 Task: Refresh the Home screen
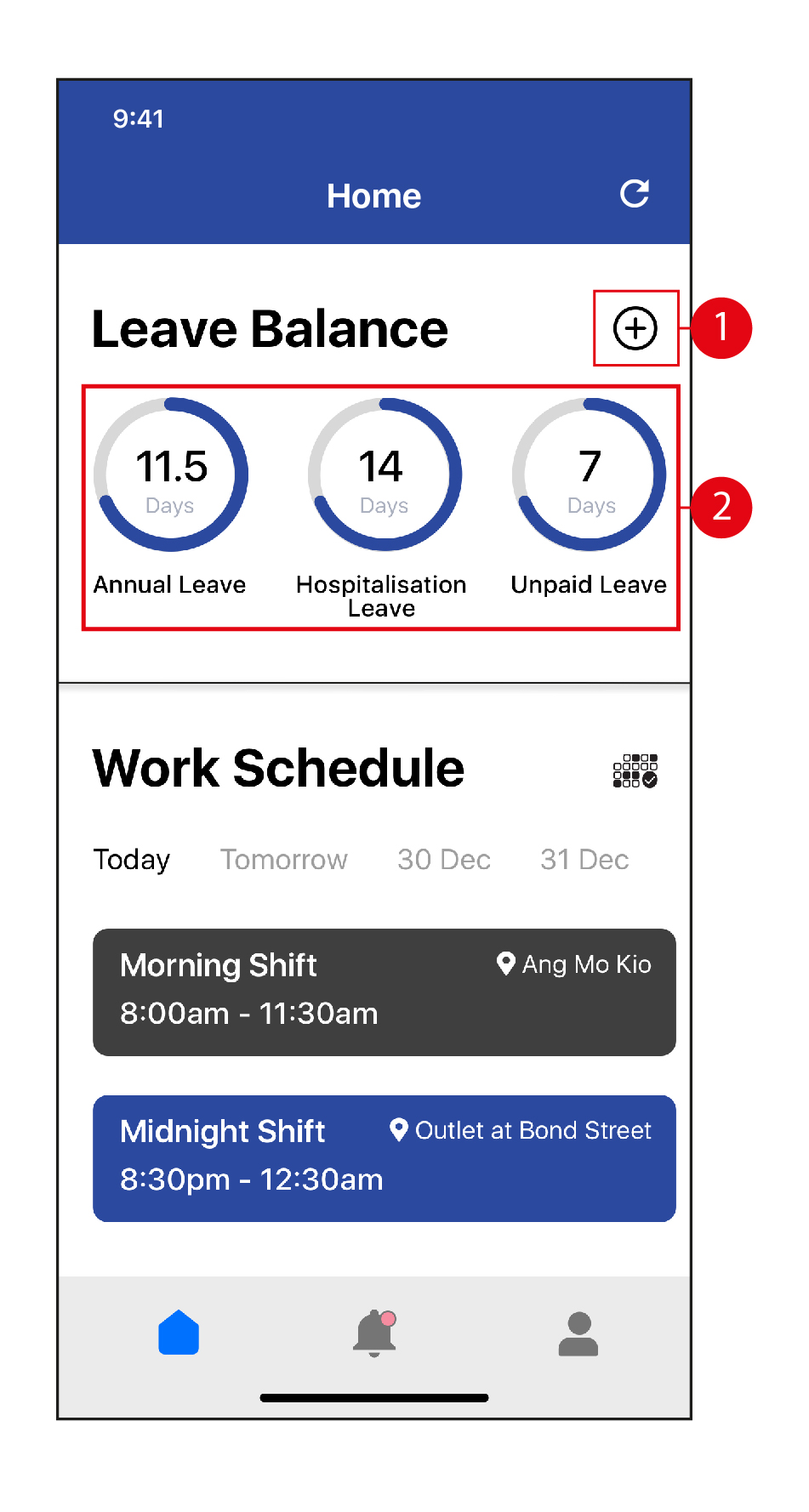(634, 194)
